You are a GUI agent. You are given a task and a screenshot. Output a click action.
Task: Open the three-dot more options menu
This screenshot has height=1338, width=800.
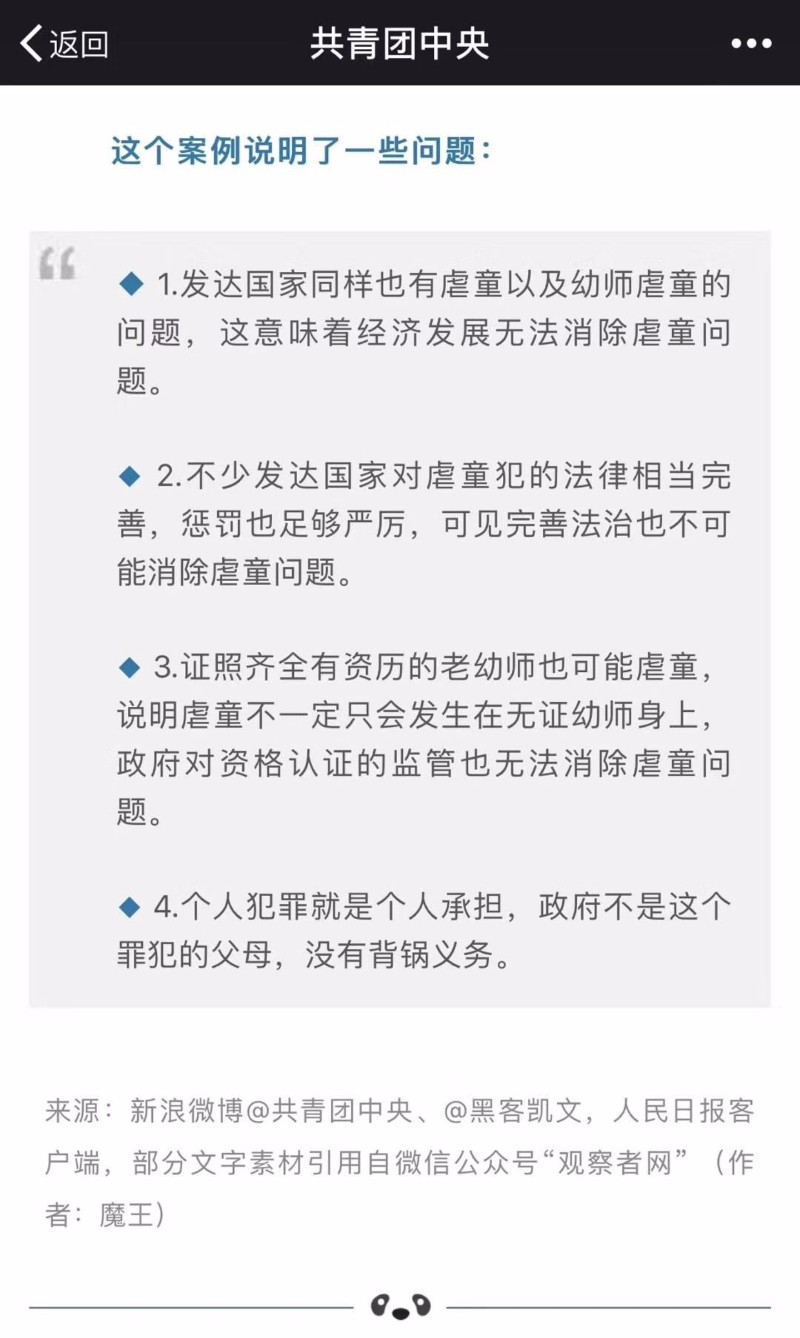pyautogui.click(x=751, y=44)
